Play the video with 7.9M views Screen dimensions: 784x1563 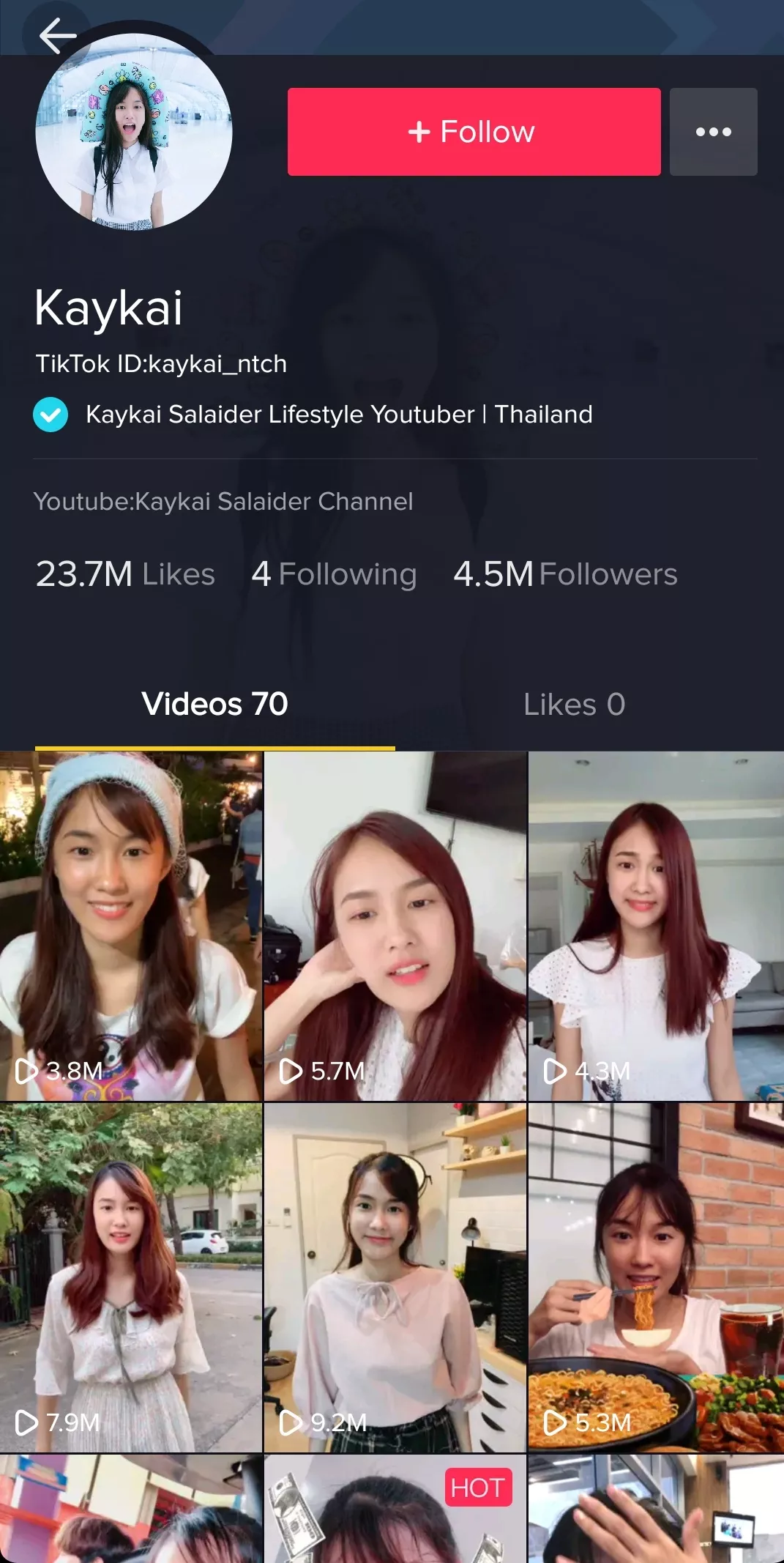[130, 1277]
